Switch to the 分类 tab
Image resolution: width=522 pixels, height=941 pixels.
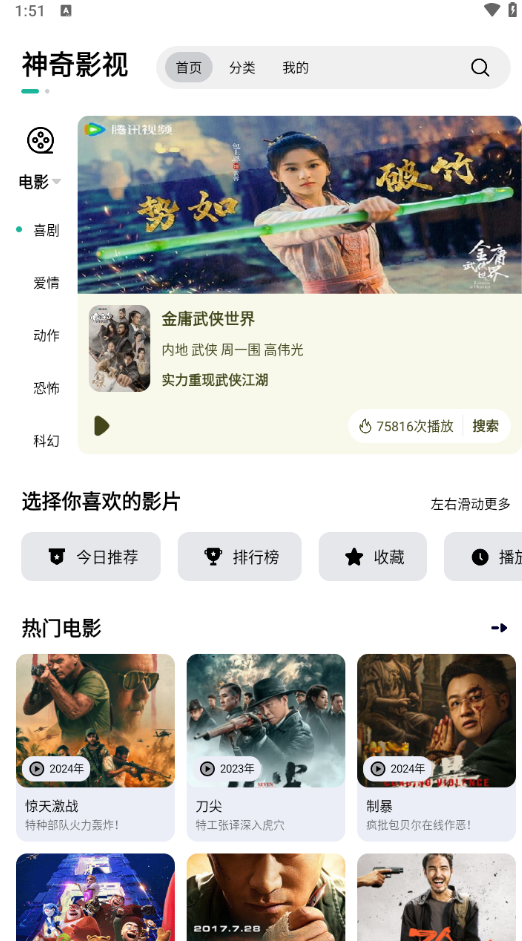pos(242,67)
